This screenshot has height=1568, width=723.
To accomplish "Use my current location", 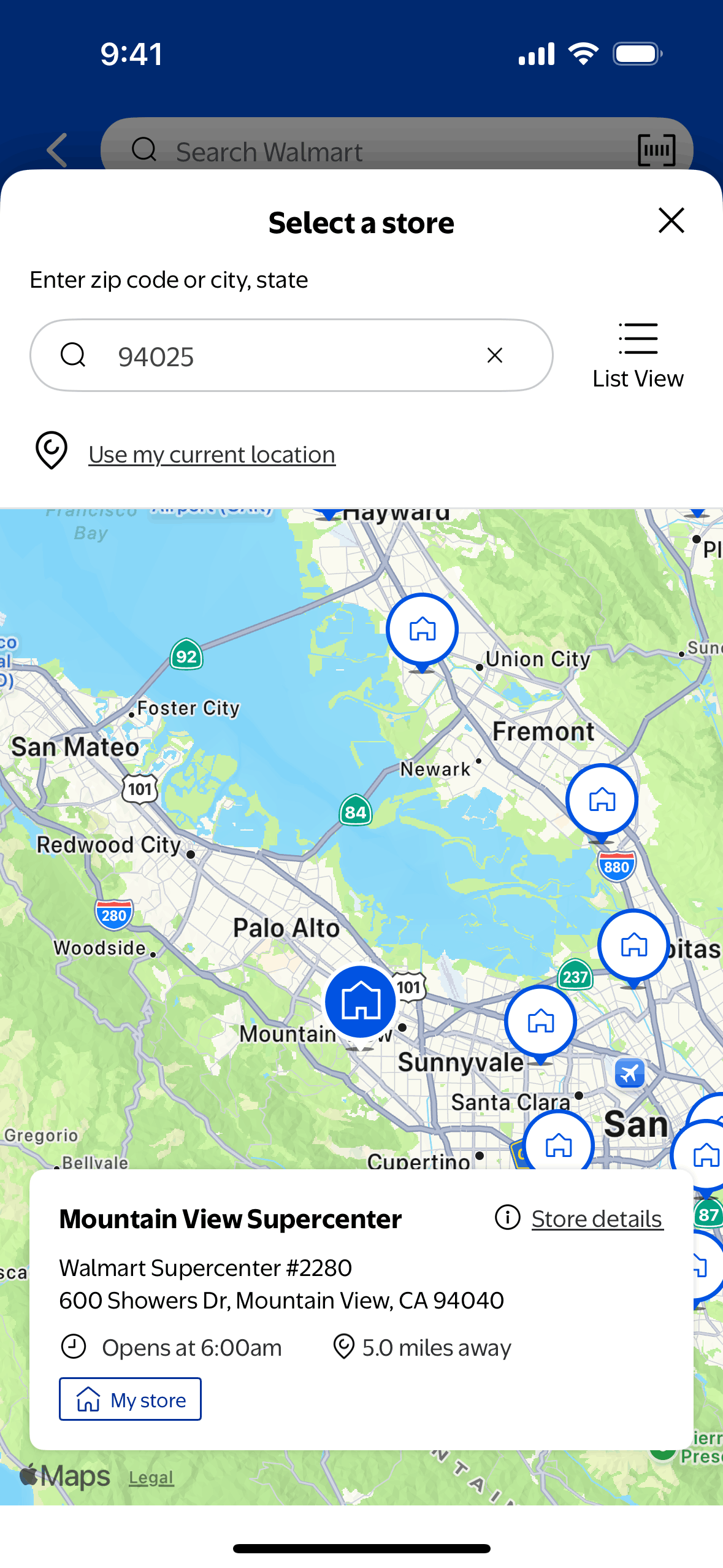I will pyautogui.click(x=212, y=455).
